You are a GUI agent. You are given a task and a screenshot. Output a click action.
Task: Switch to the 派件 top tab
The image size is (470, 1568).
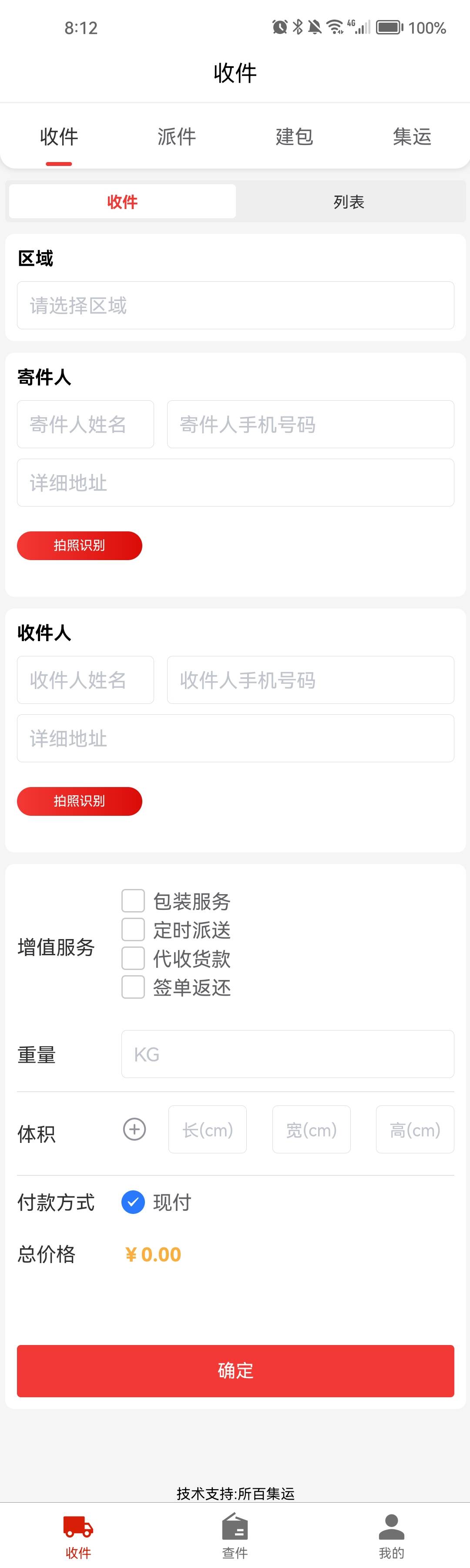coord(176,136)
